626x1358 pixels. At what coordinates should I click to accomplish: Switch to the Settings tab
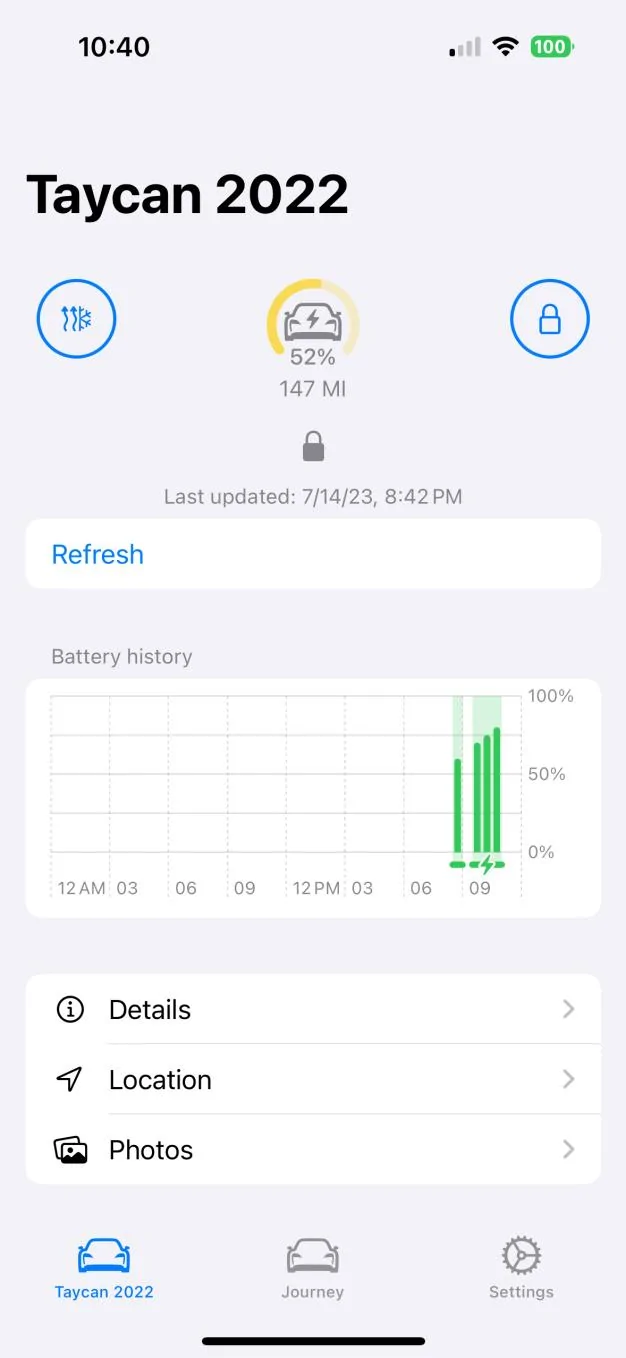(521, 1268)
